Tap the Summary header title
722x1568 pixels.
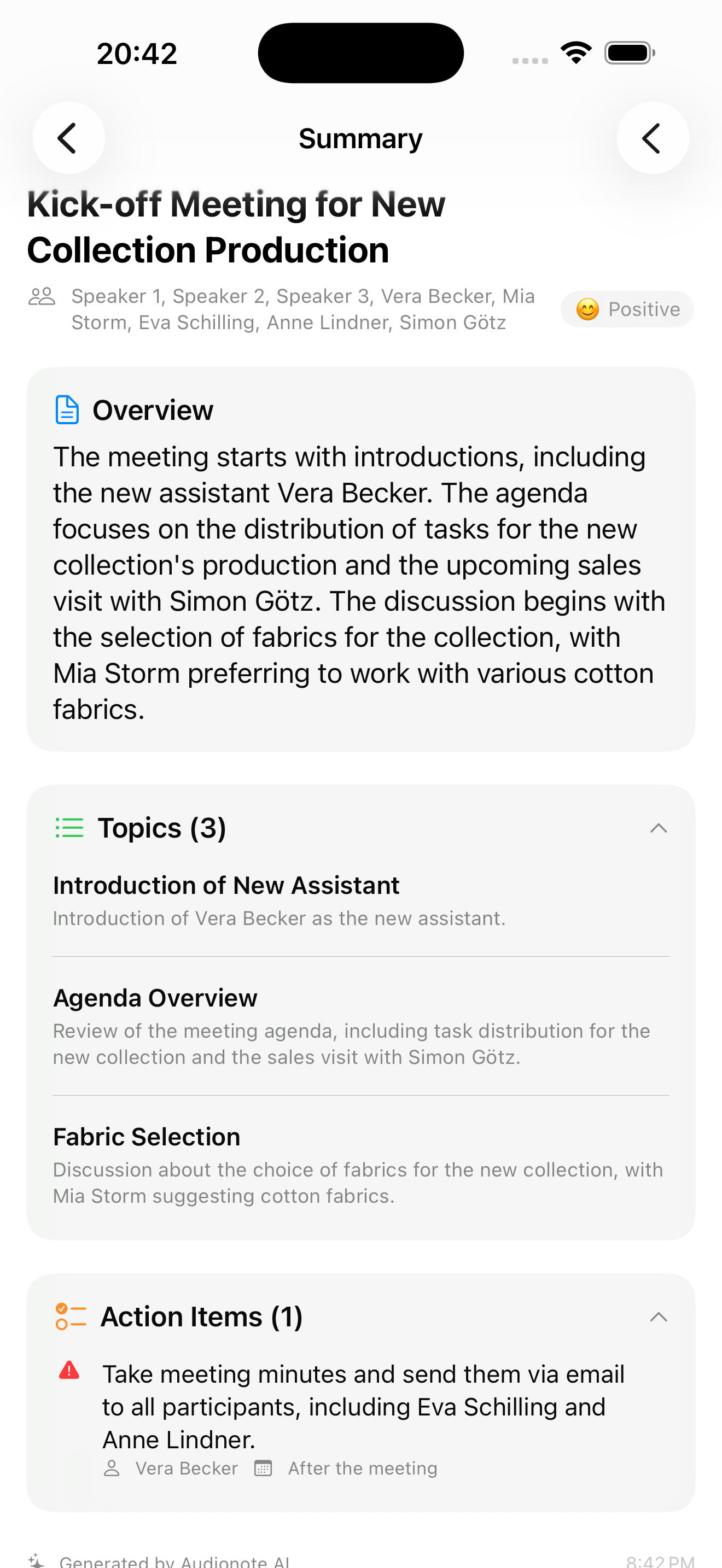(x=360, y=138)
